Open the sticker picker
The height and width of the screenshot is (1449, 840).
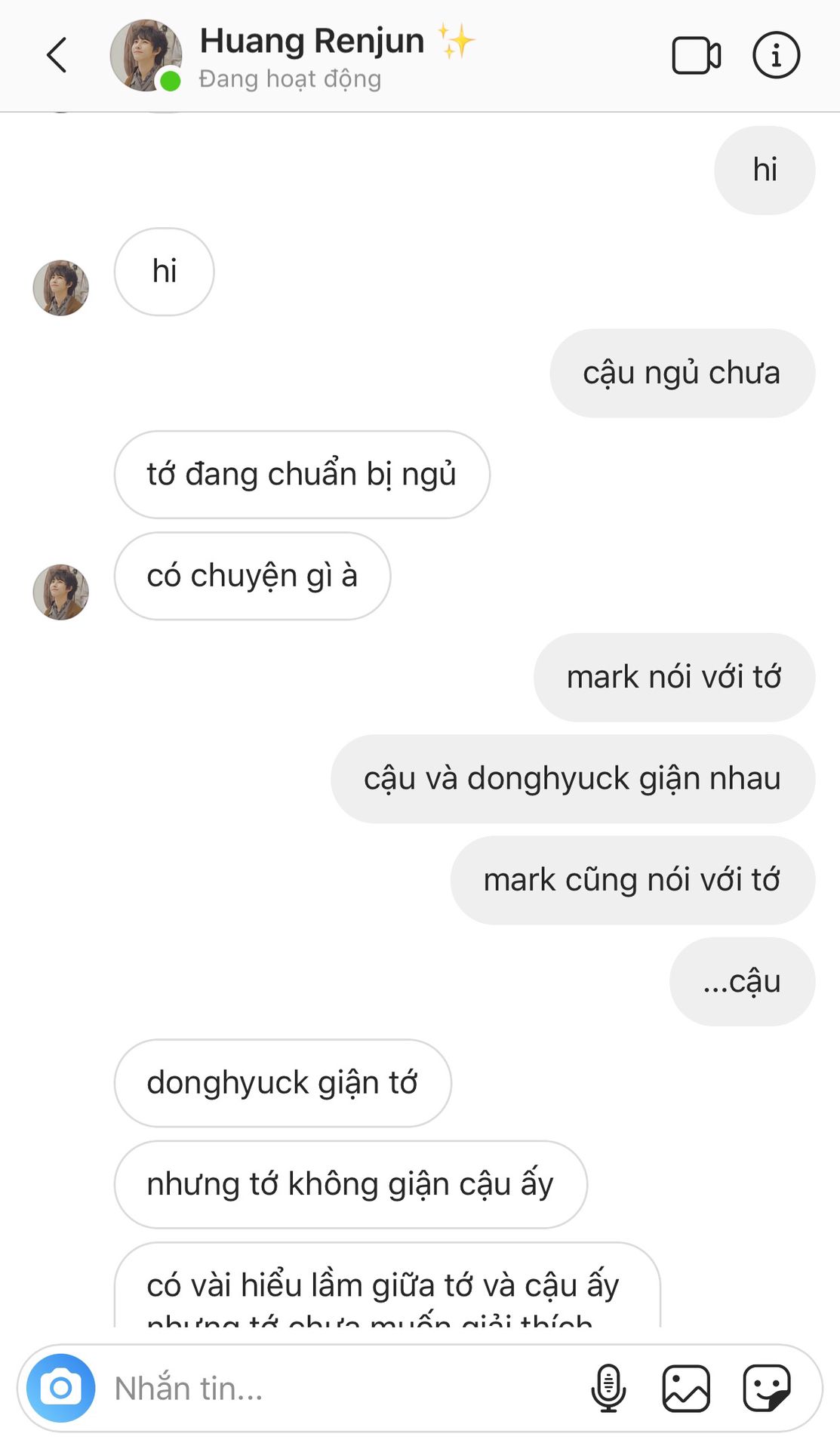[767, 1388]
